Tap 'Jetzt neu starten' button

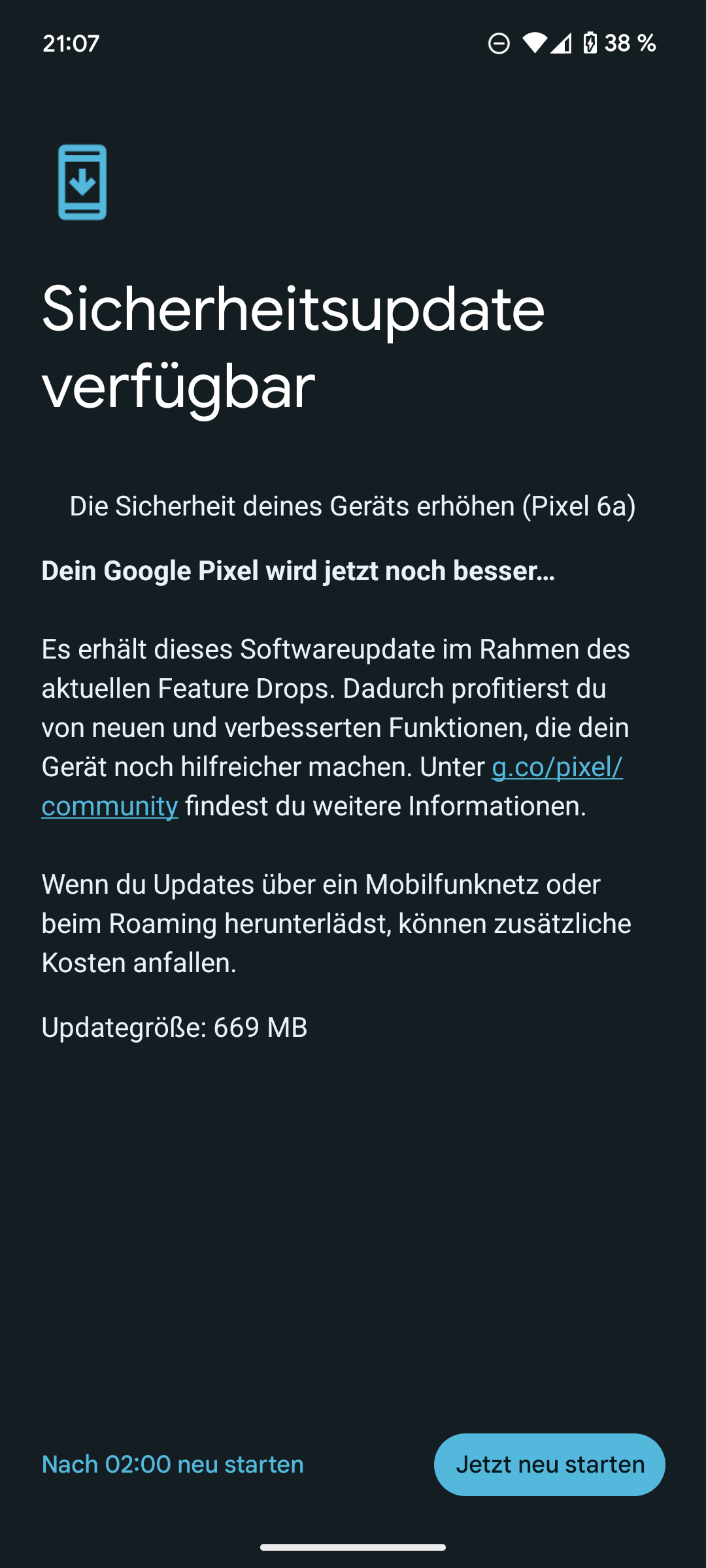pos(550,1464)
